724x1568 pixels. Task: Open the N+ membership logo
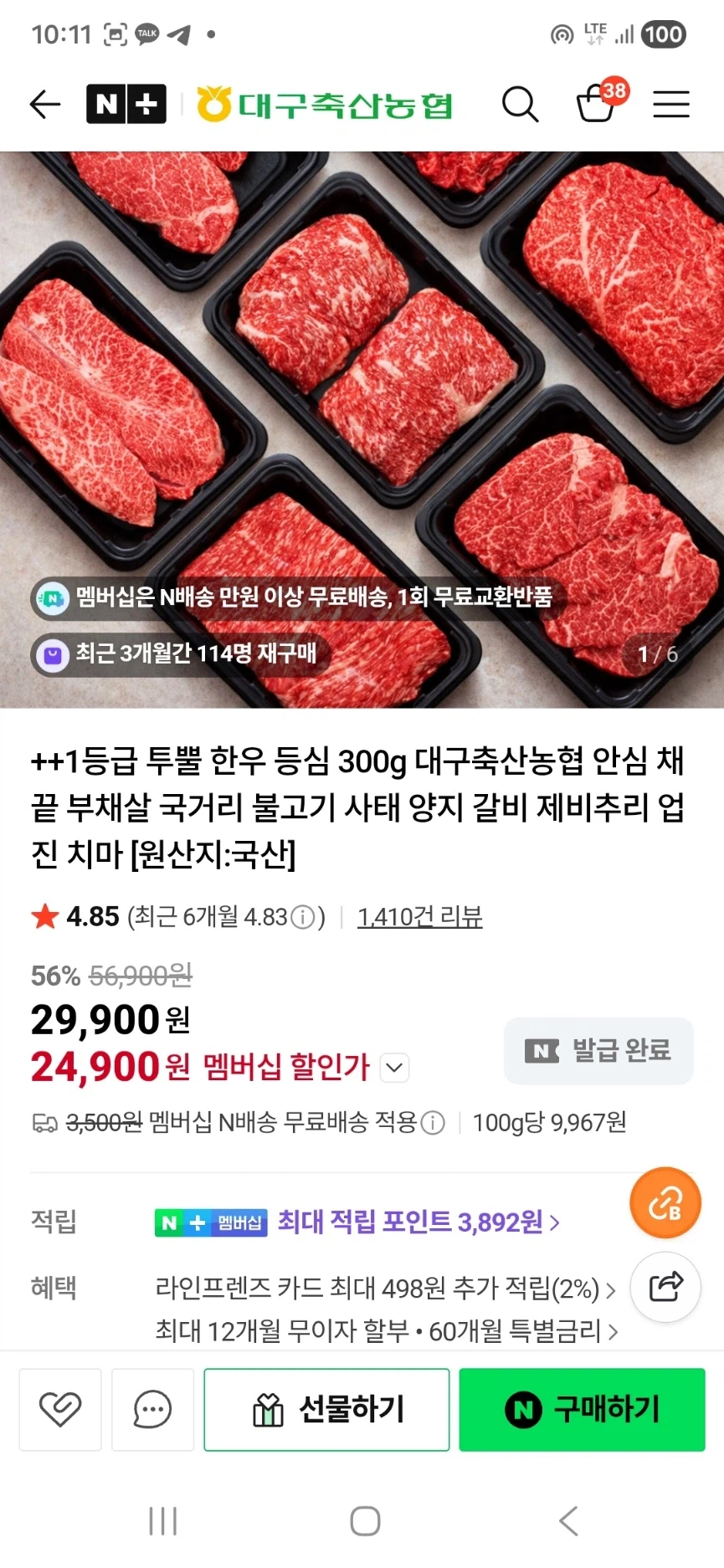pos(126,104)
